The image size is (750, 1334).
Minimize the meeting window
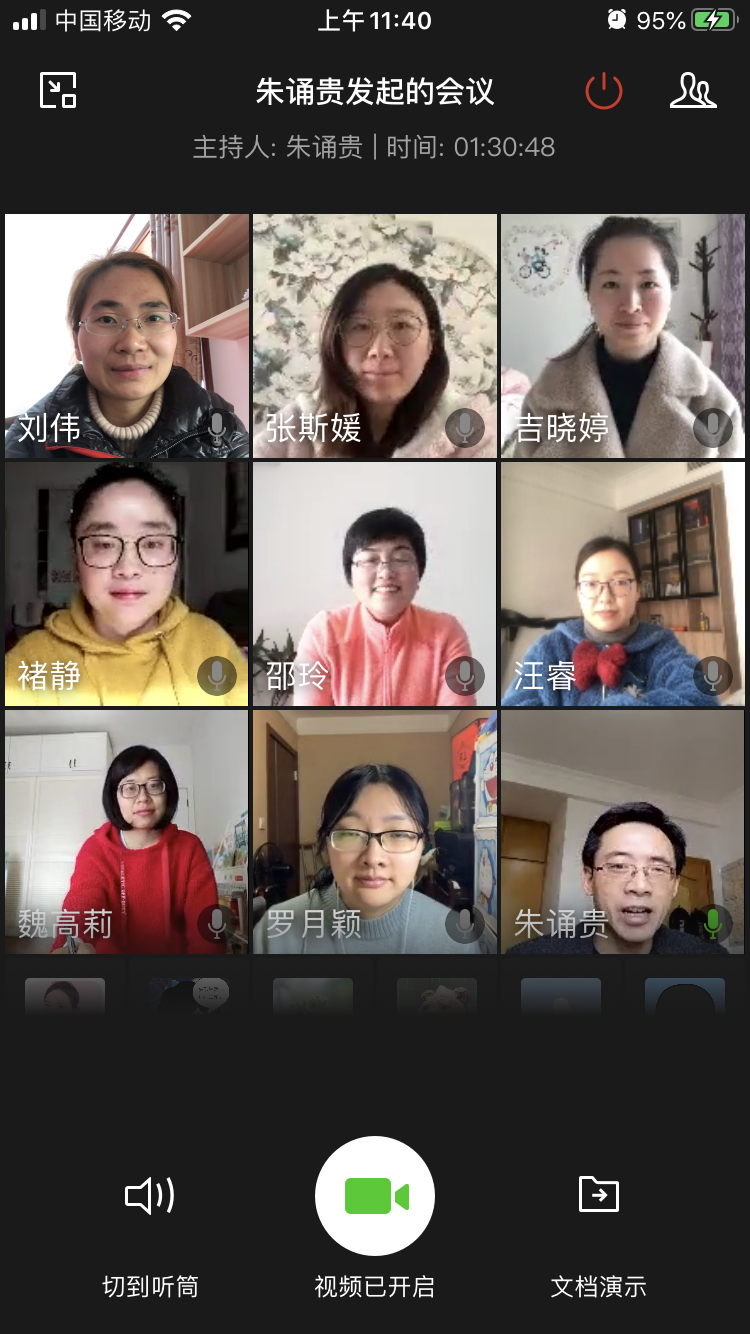click(x=58, y=91)
